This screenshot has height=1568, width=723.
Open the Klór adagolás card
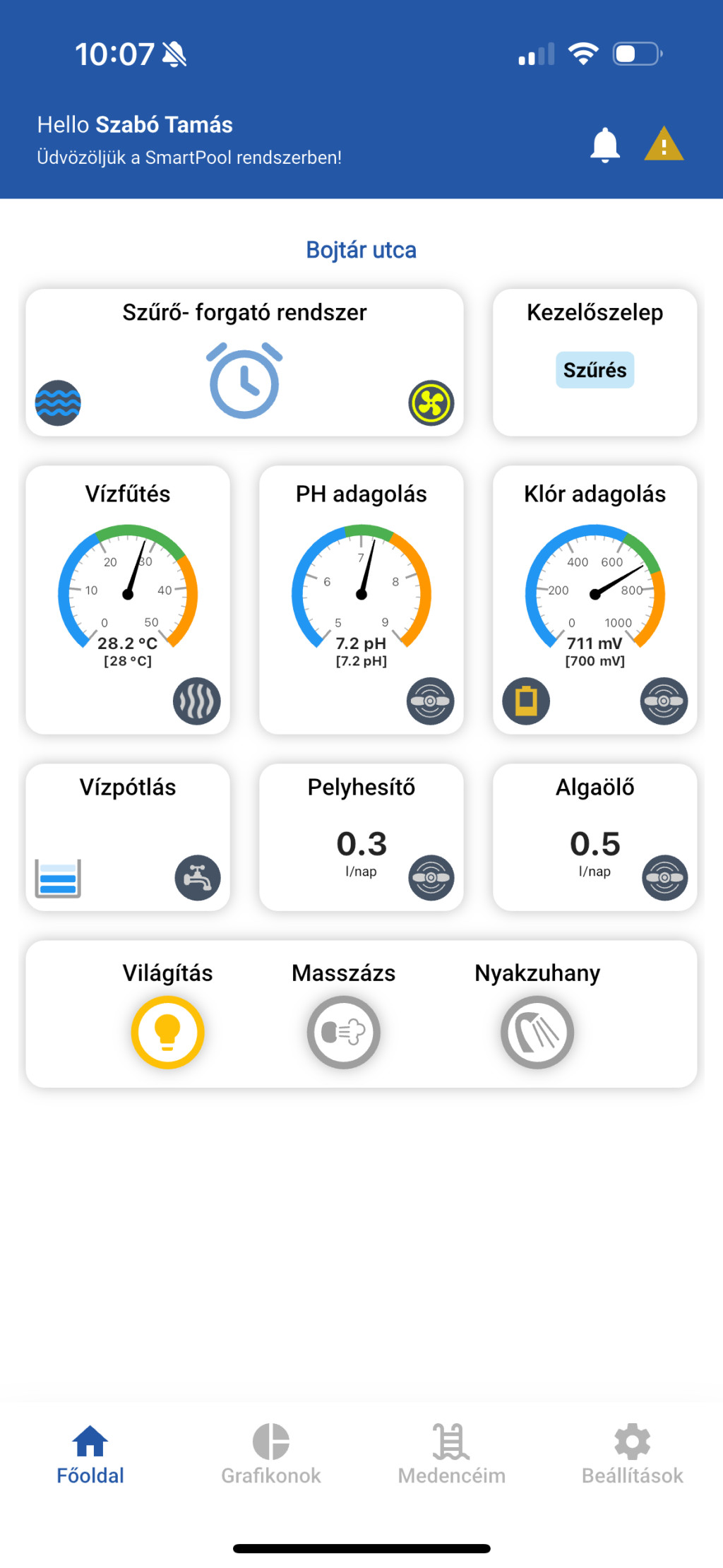[594, 599]
